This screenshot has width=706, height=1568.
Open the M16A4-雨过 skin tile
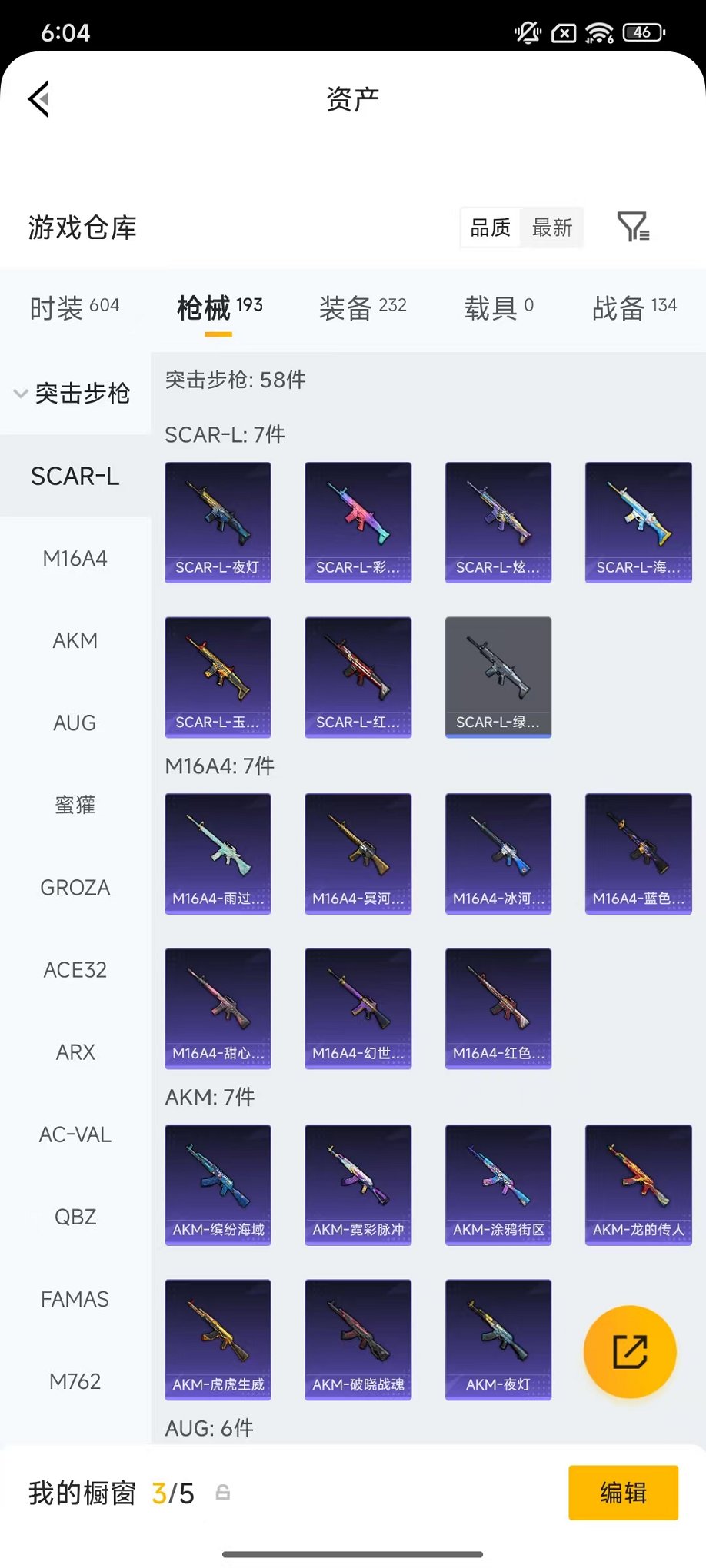pyautogui.click(x=218, y=853)
